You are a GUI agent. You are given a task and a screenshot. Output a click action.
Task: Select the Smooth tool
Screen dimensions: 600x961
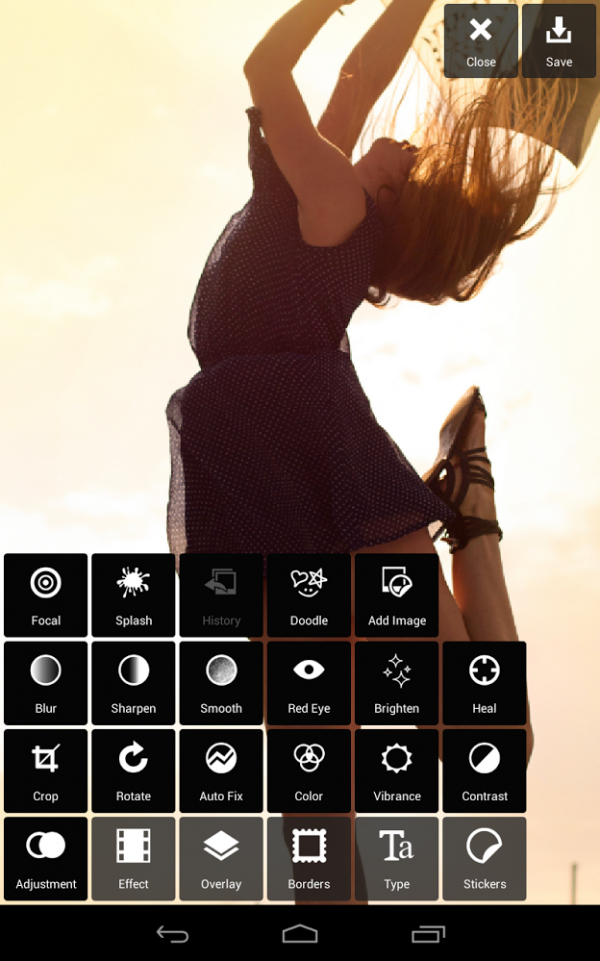tap(221, 683)
